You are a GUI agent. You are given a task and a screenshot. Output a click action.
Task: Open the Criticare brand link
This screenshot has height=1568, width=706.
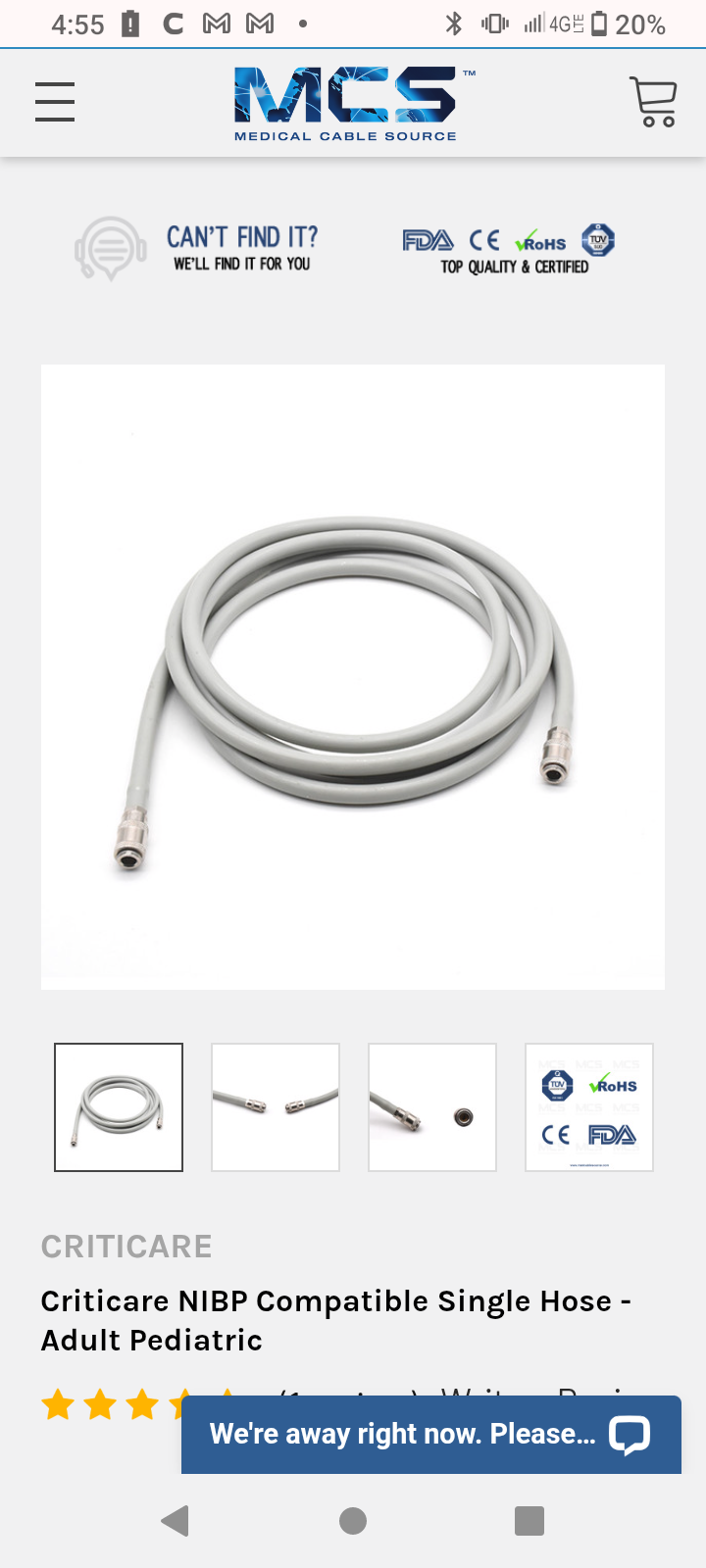[126, 1247]
